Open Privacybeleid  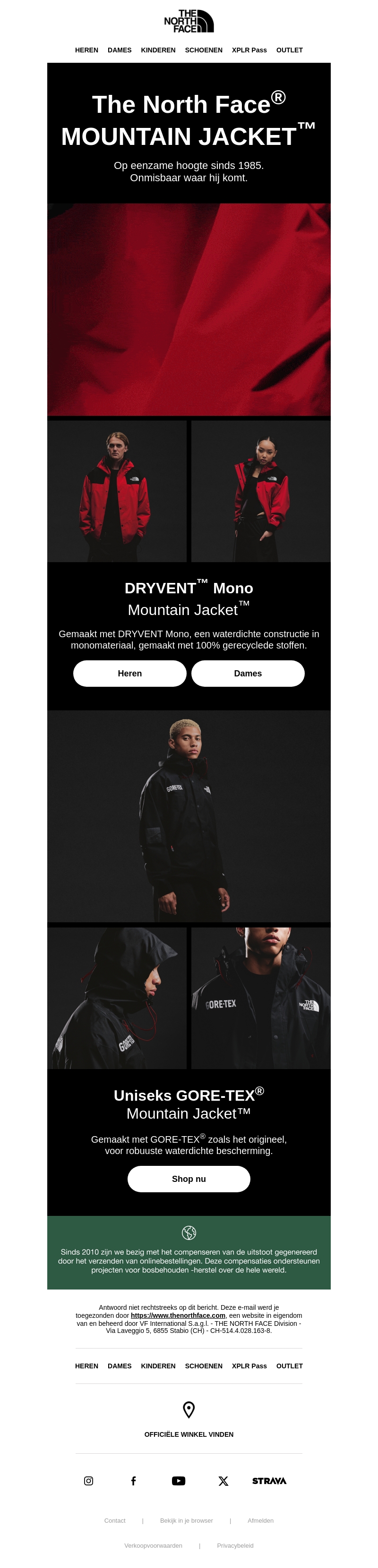[x=235, y=1545]
